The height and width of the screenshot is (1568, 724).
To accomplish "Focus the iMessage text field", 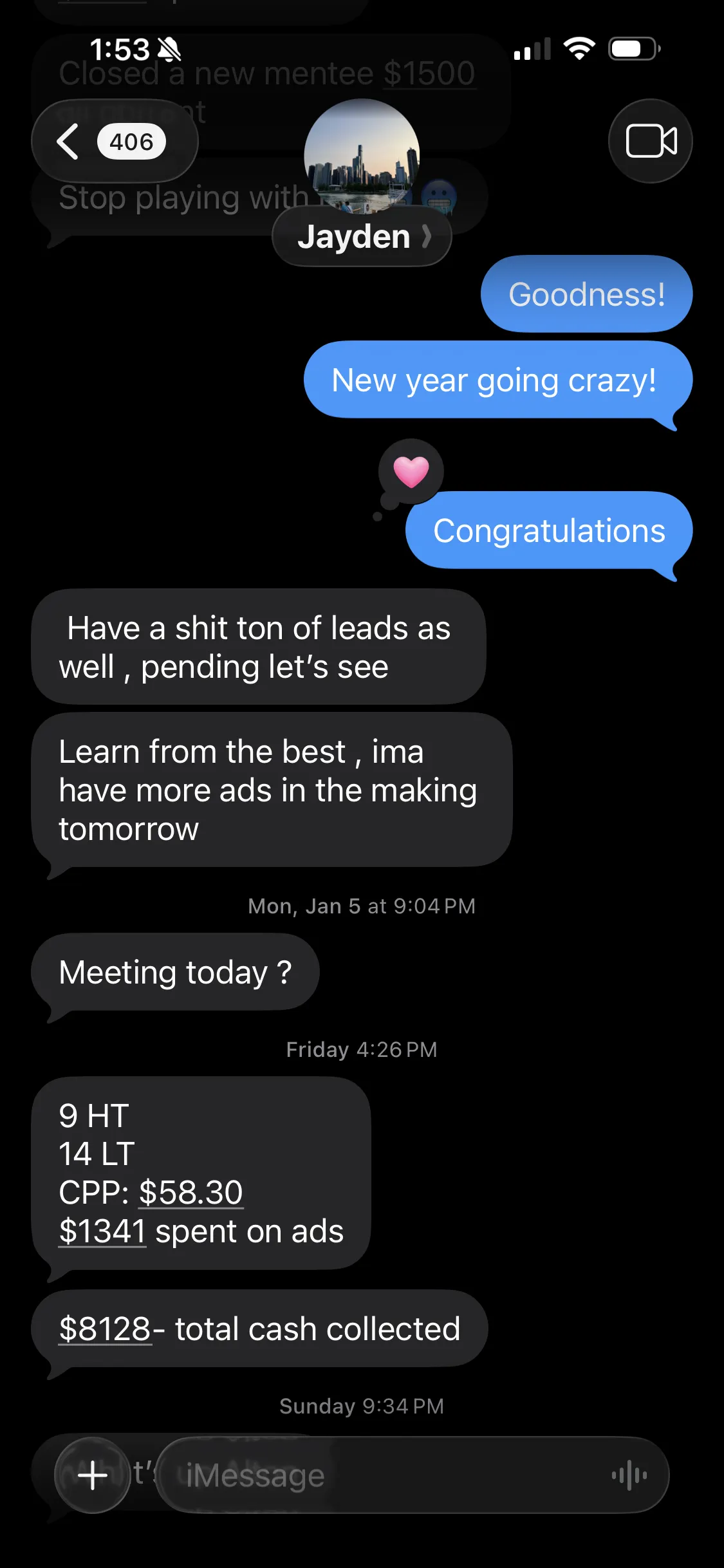I will coord(386,1475).
